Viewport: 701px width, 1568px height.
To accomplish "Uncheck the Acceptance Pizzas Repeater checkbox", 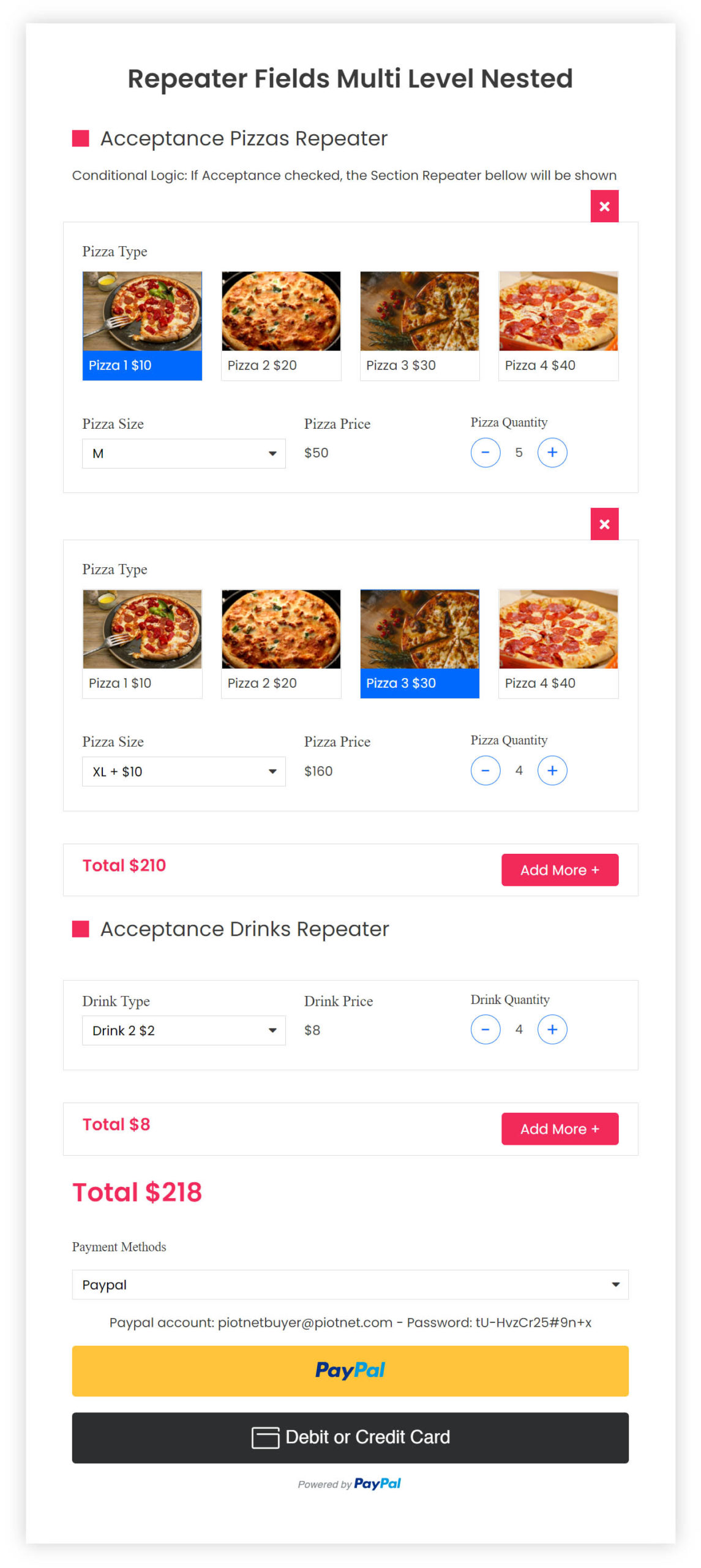I will tap(80, 138).
